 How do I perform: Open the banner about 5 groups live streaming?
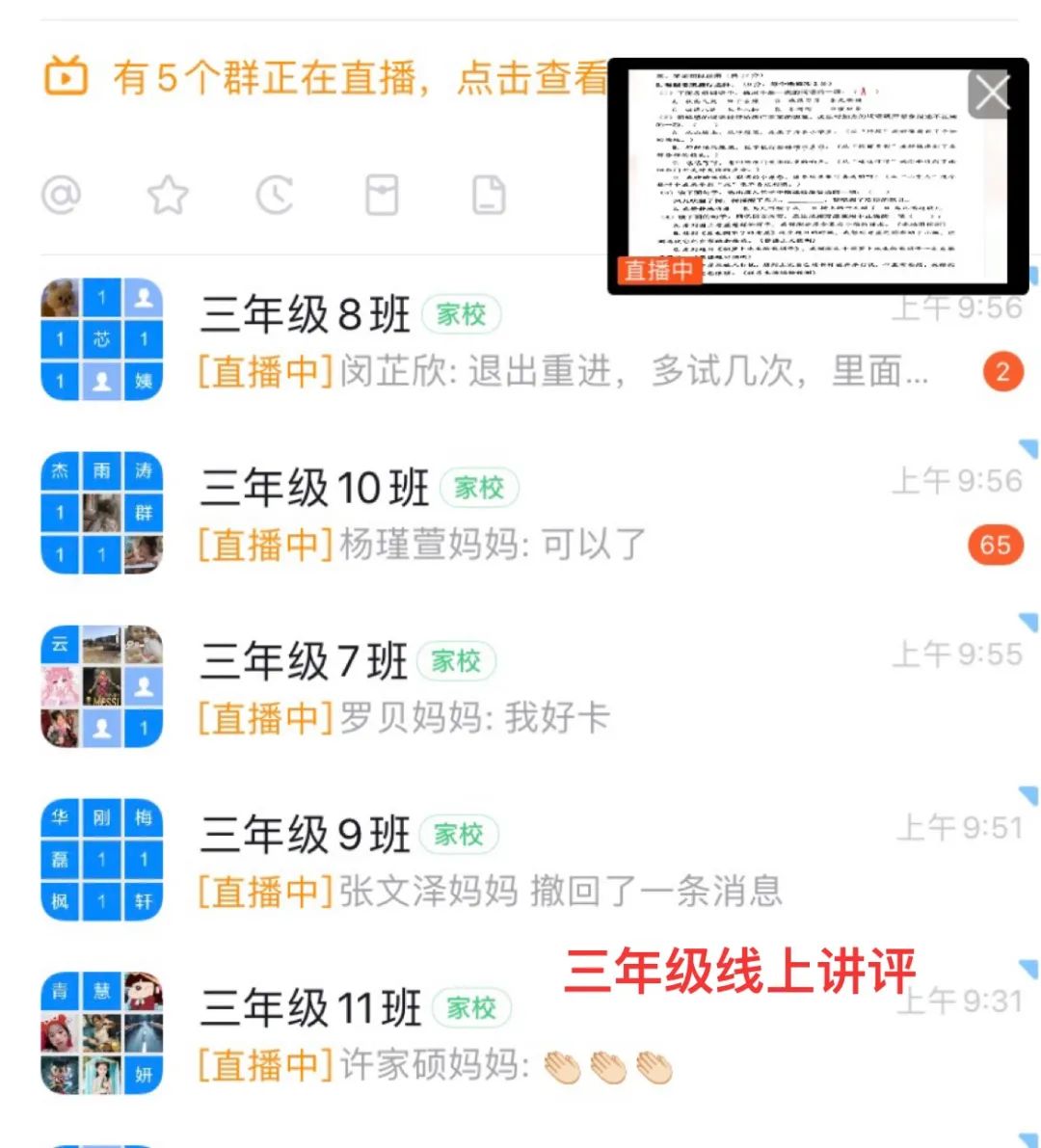pos(328,78)
